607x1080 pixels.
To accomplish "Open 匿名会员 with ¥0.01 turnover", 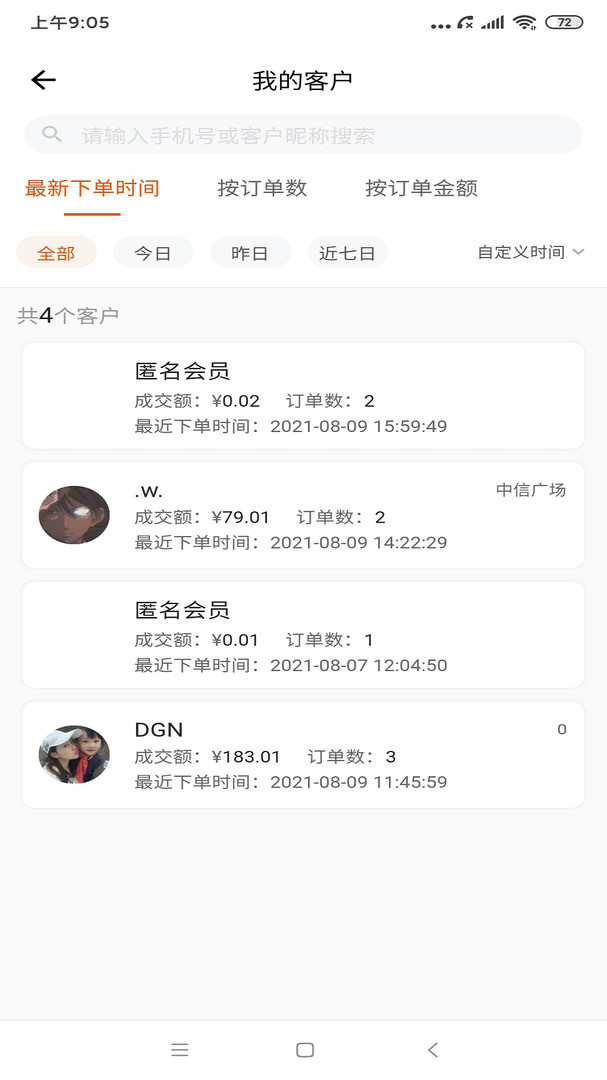I will 303,635.
